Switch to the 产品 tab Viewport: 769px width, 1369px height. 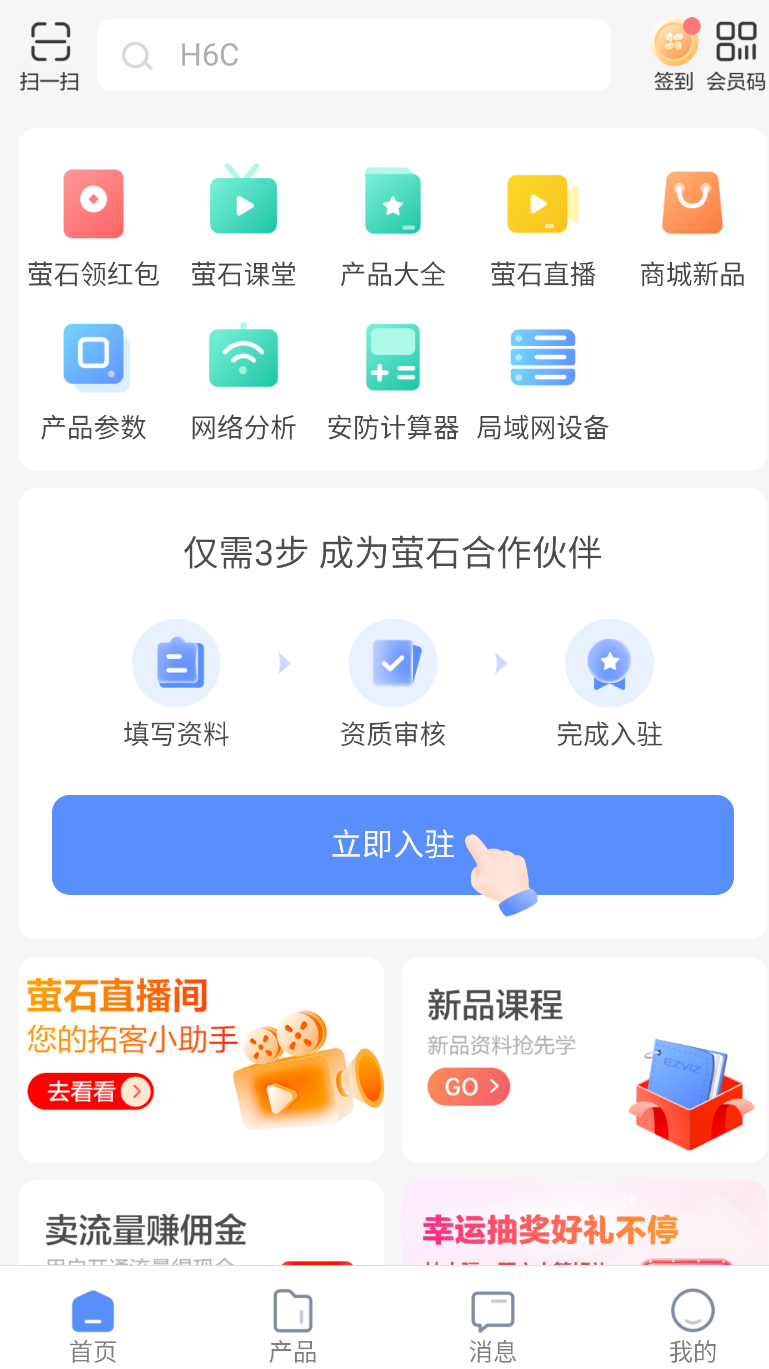click(x=293, y=1327)
